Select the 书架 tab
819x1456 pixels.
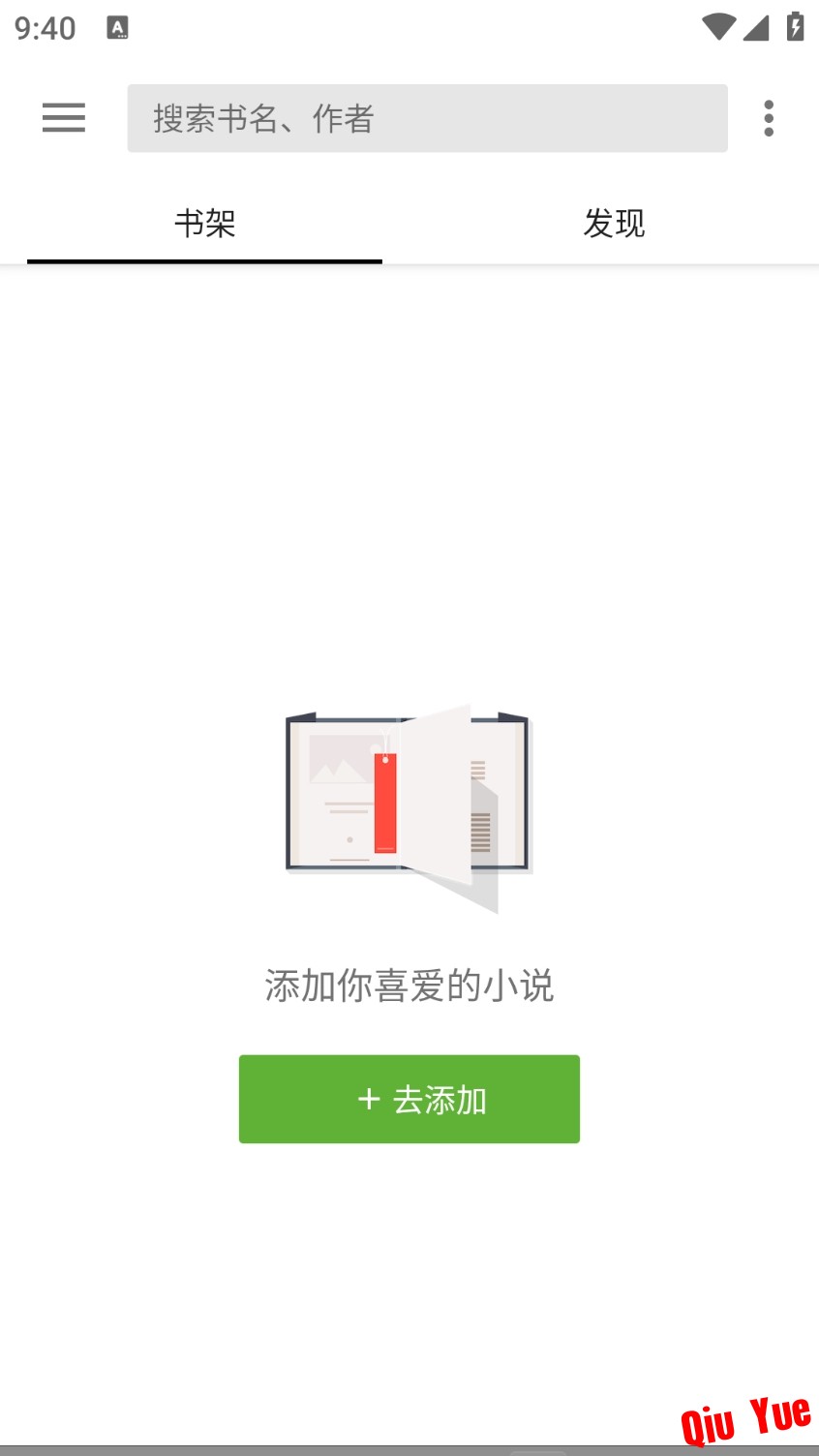[x=204, y=224]
